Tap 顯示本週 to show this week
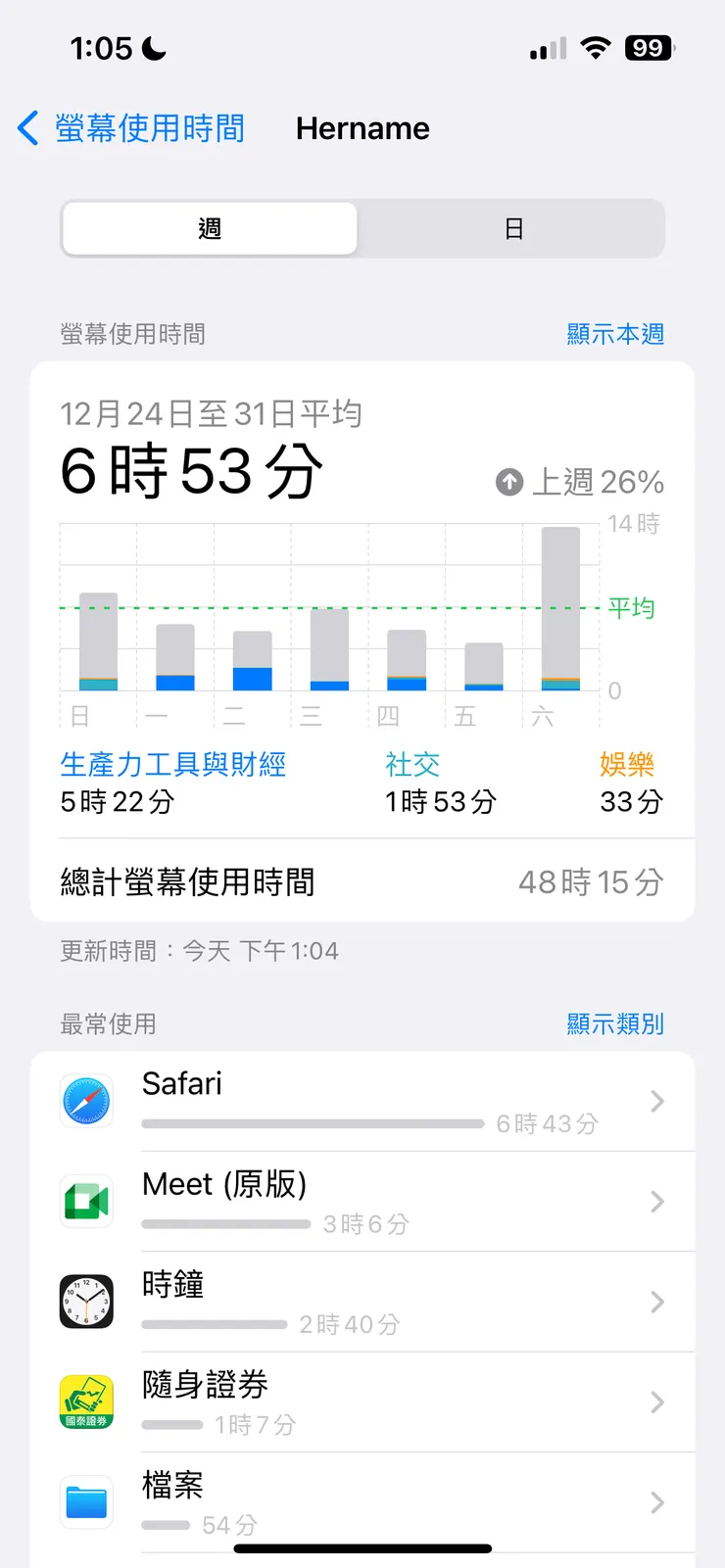 coord(614,334)
